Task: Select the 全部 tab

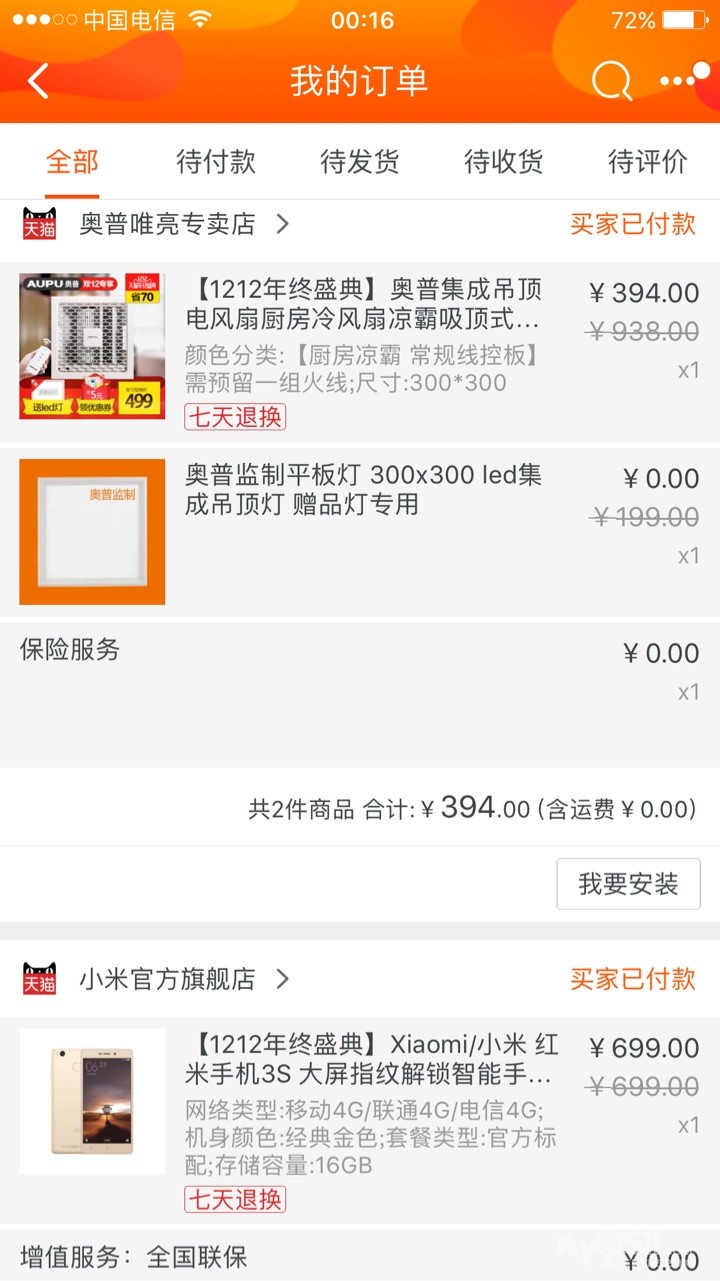Action: pyautogui.click(x=72, y=162)
